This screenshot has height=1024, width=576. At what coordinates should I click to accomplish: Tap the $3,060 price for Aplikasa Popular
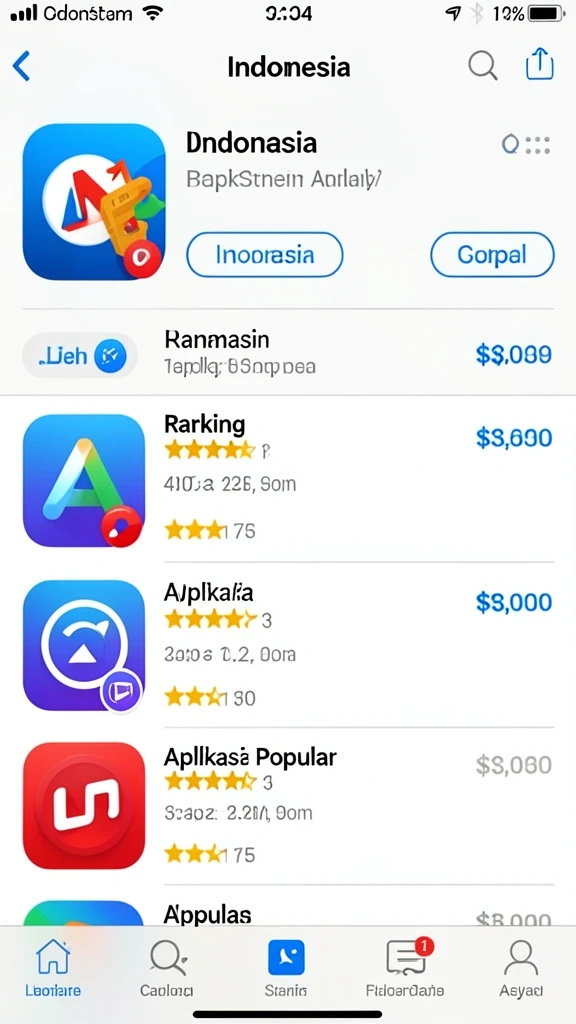pos(513,765)
